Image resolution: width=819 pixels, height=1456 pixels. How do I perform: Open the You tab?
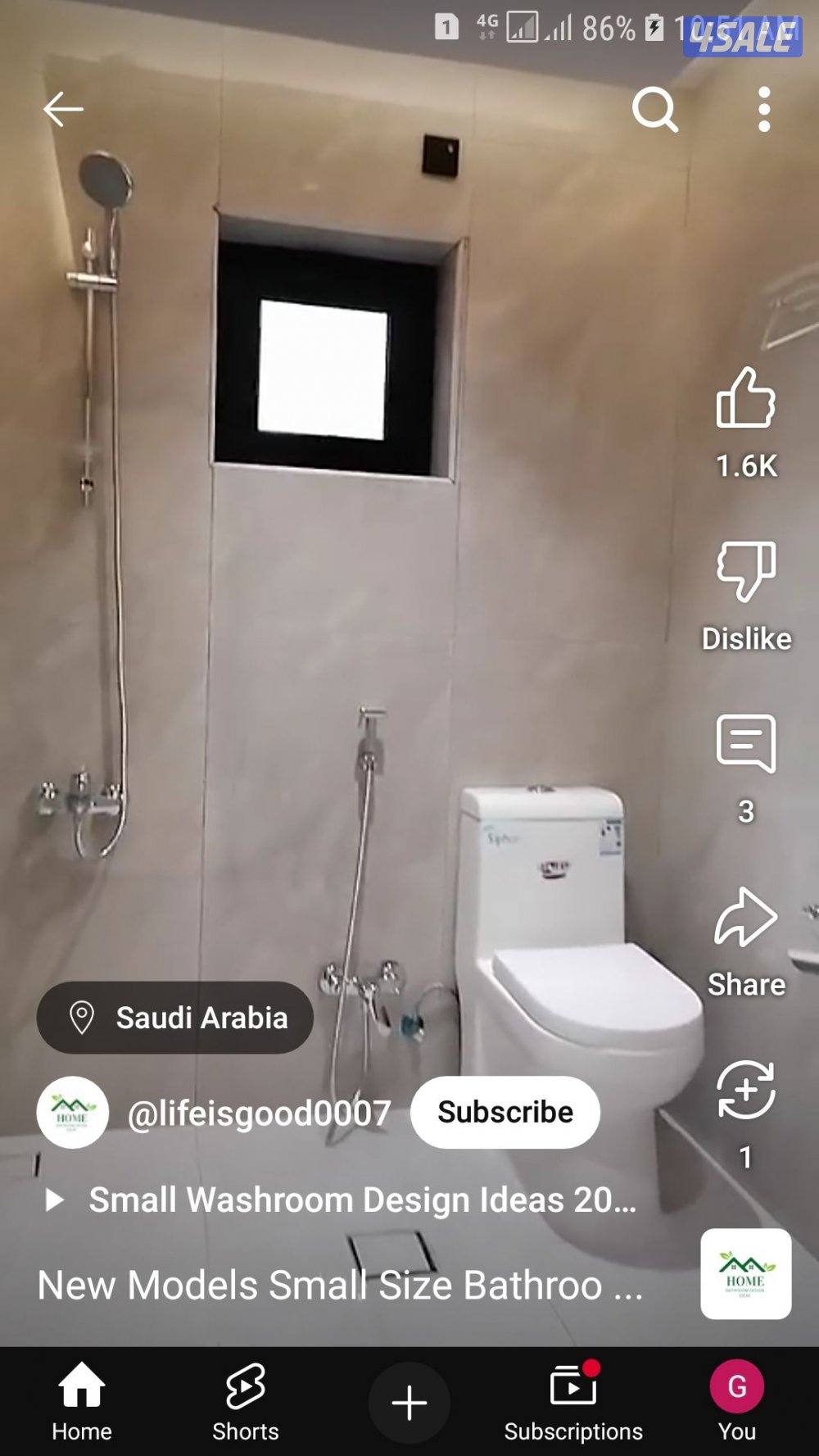tap(737, 1401)
